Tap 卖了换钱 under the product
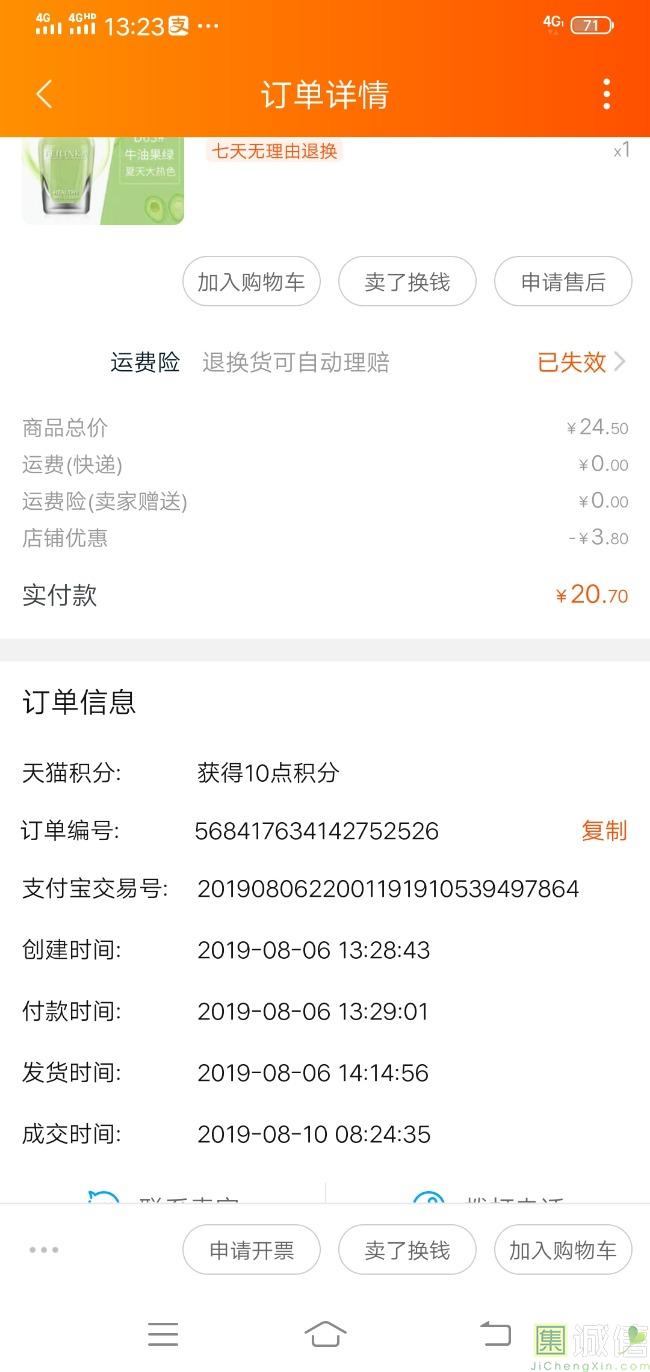Image resolution: width=650 pixels, height=1372 pixels. point(407,282)
